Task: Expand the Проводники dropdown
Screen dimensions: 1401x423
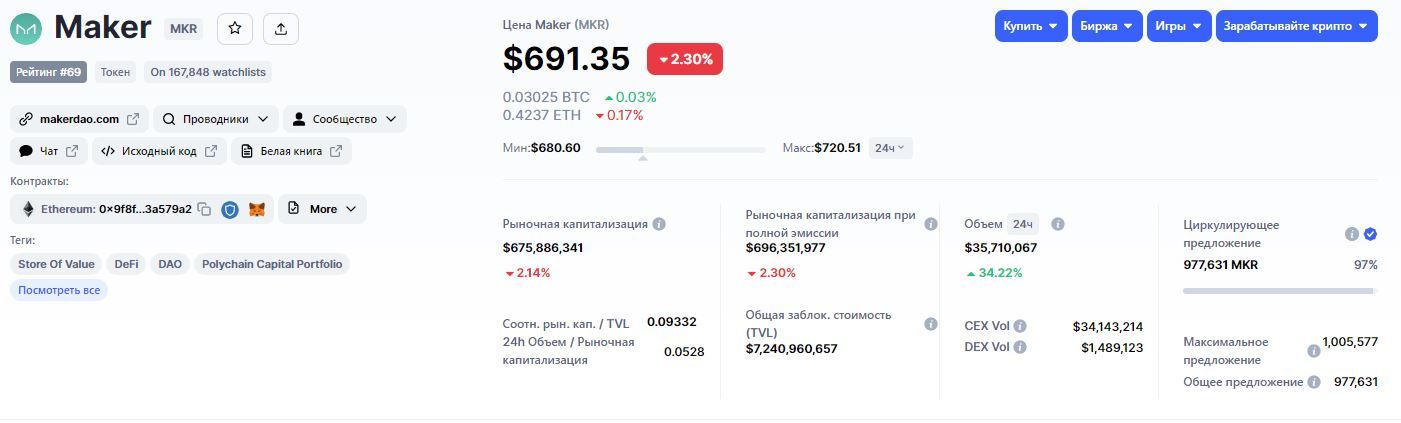Action: 215,119
